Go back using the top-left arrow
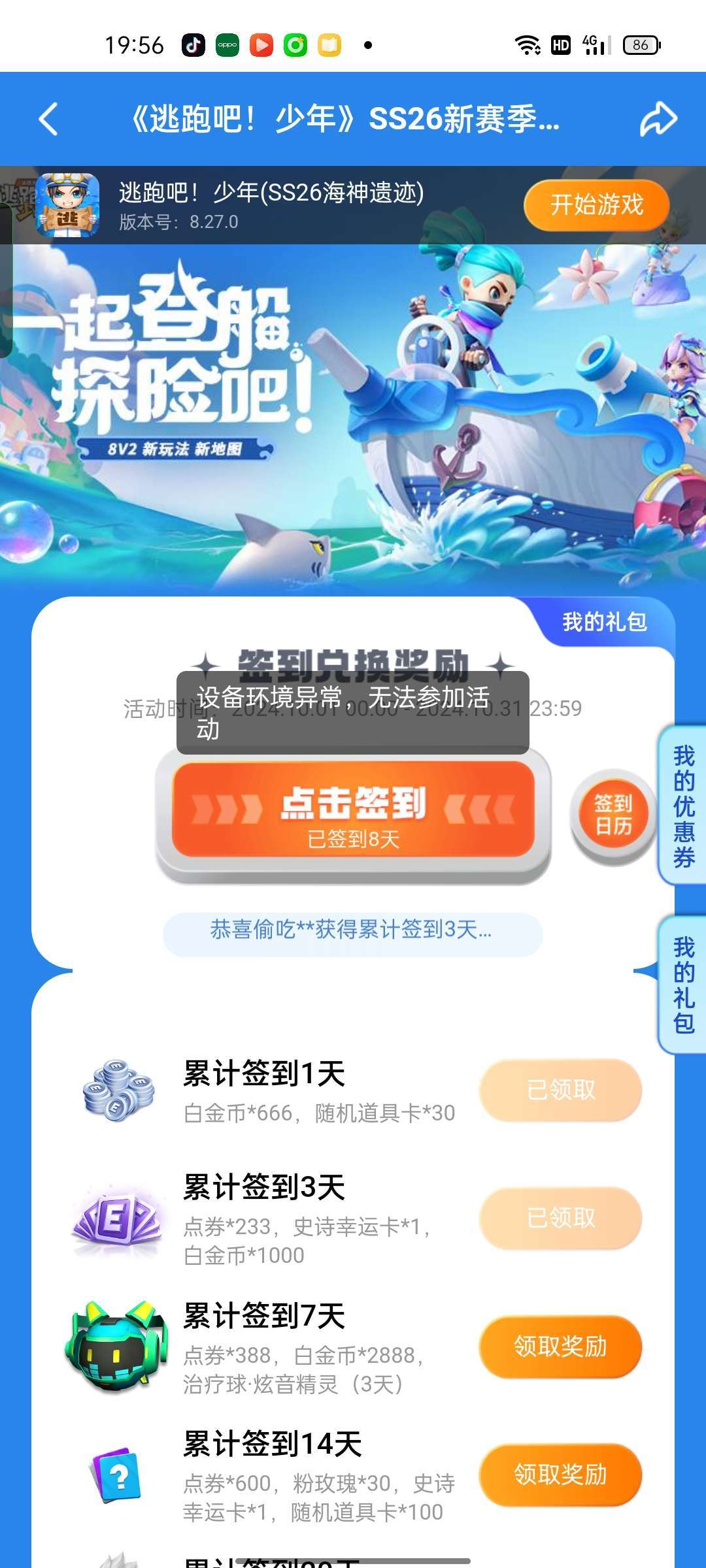The width and height of the screenshot is (706, 1568). [x=49, y=120]
